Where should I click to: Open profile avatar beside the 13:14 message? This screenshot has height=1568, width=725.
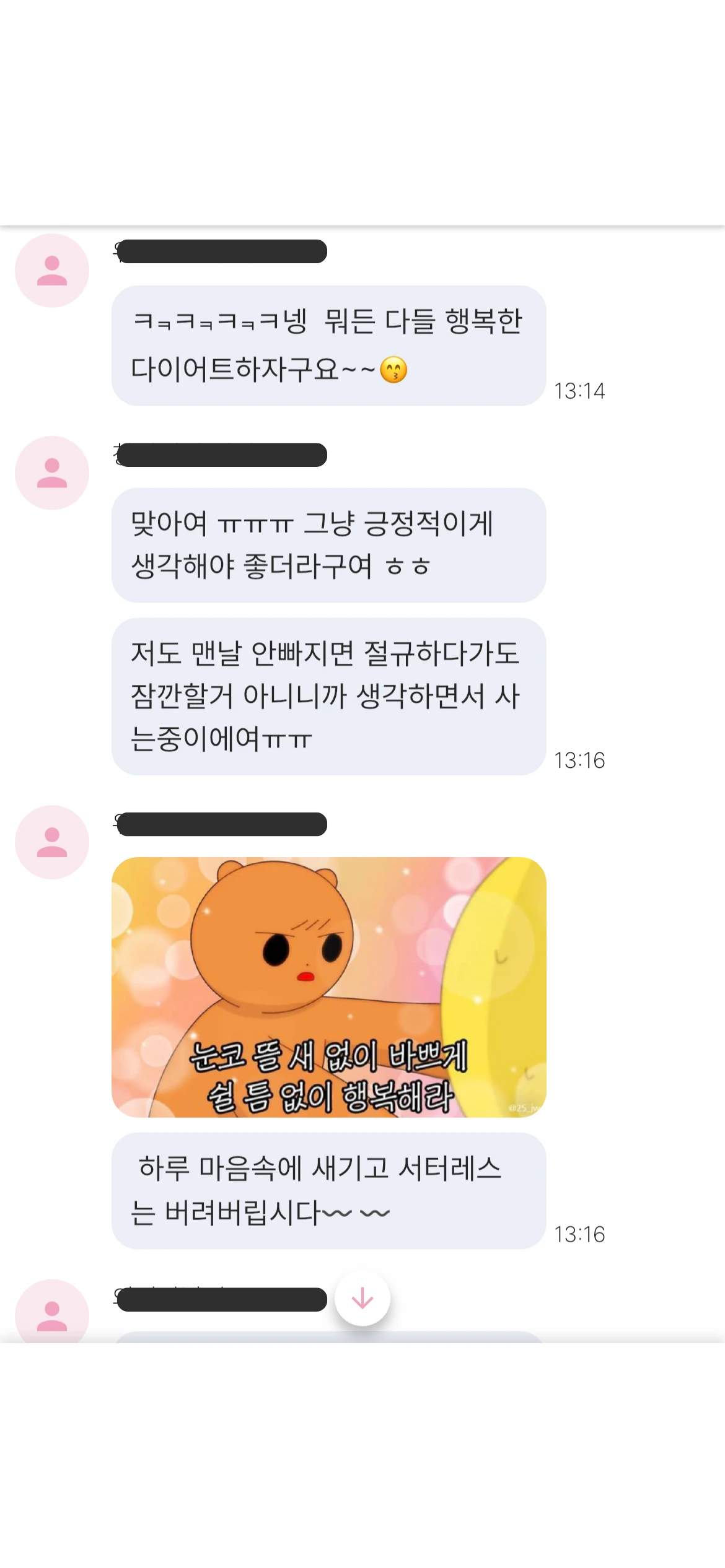[x=52, y=271]
